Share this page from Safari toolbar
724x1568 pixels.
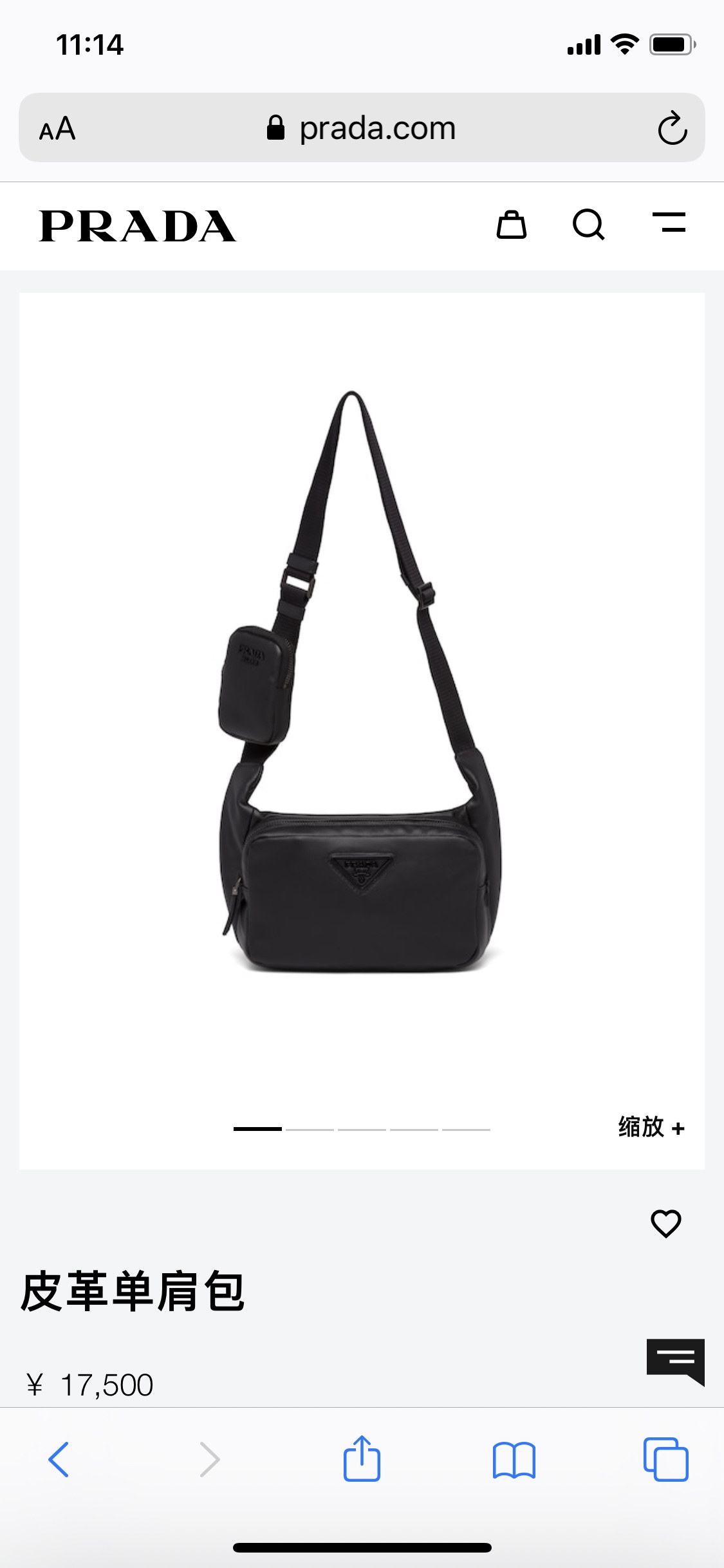(362, 1459)
